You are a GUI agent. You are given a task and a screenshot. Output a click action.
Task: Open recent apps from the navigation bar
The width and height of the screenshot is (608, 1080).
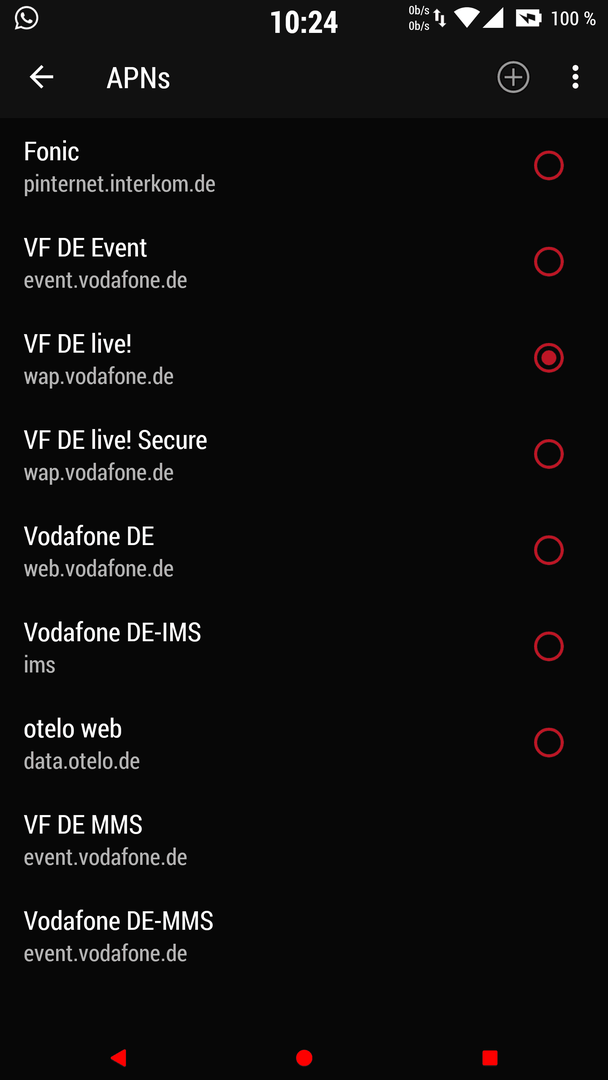[490, 1058]
